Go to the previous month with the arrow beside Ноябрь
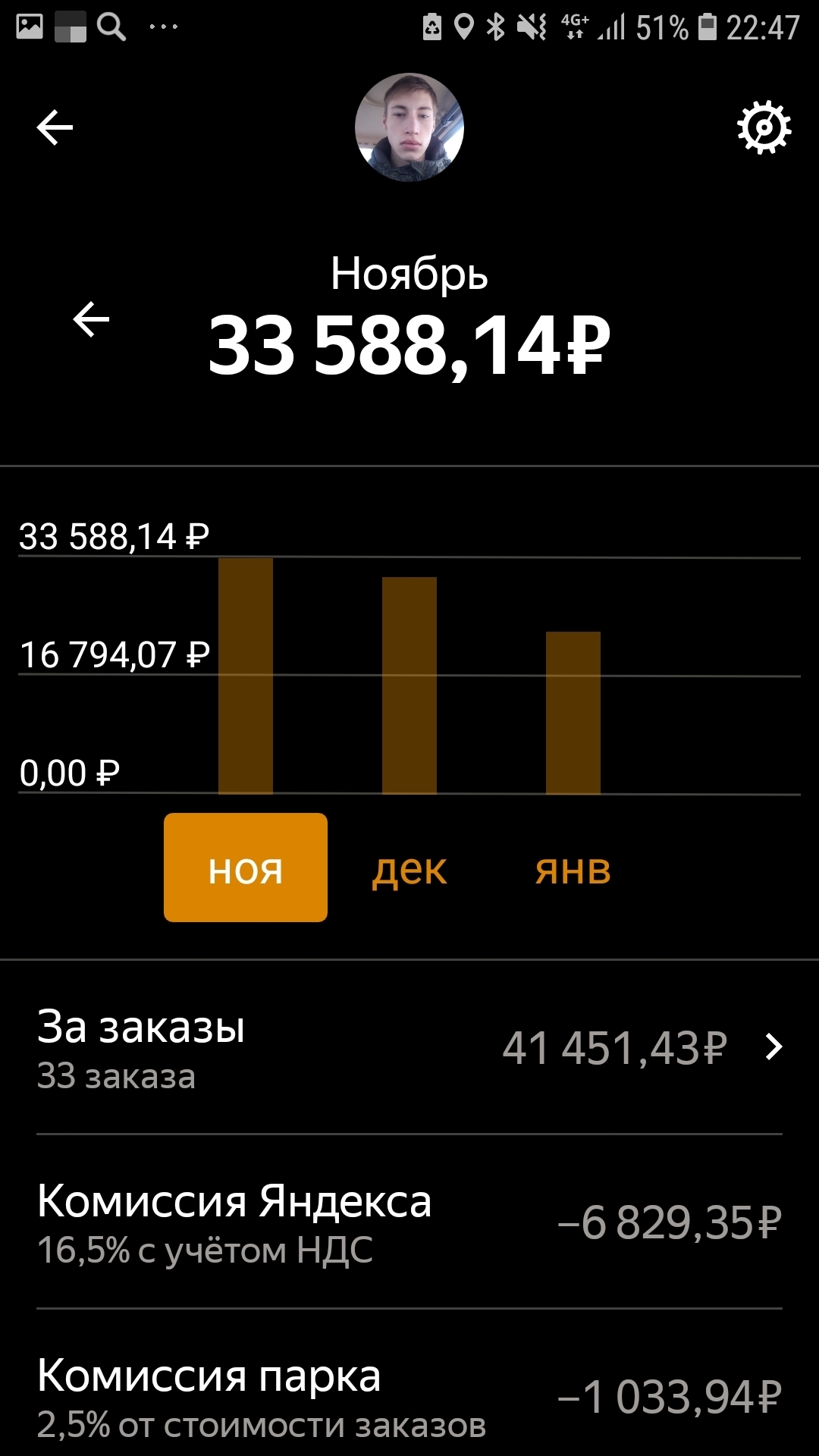 (91, 319)
